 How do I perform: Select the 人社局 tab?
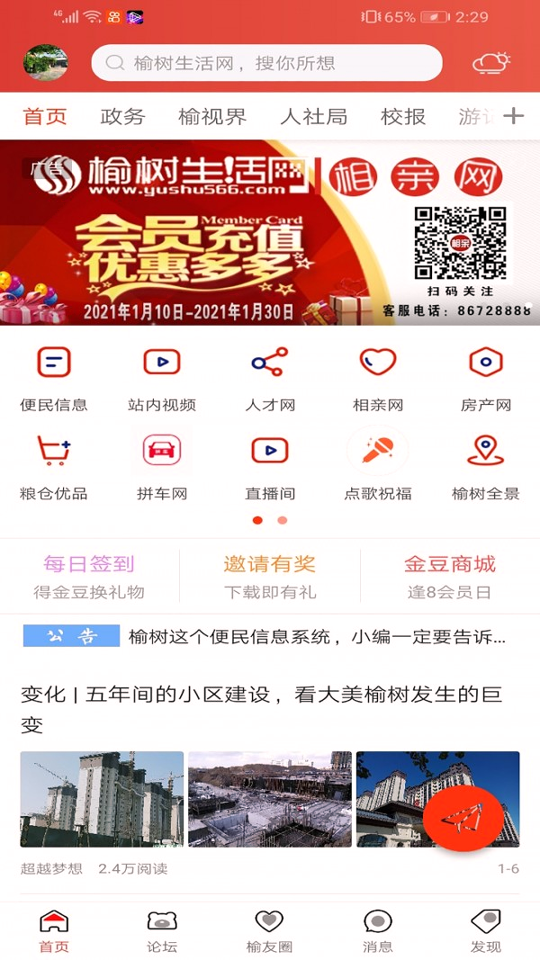click(313, 116)
